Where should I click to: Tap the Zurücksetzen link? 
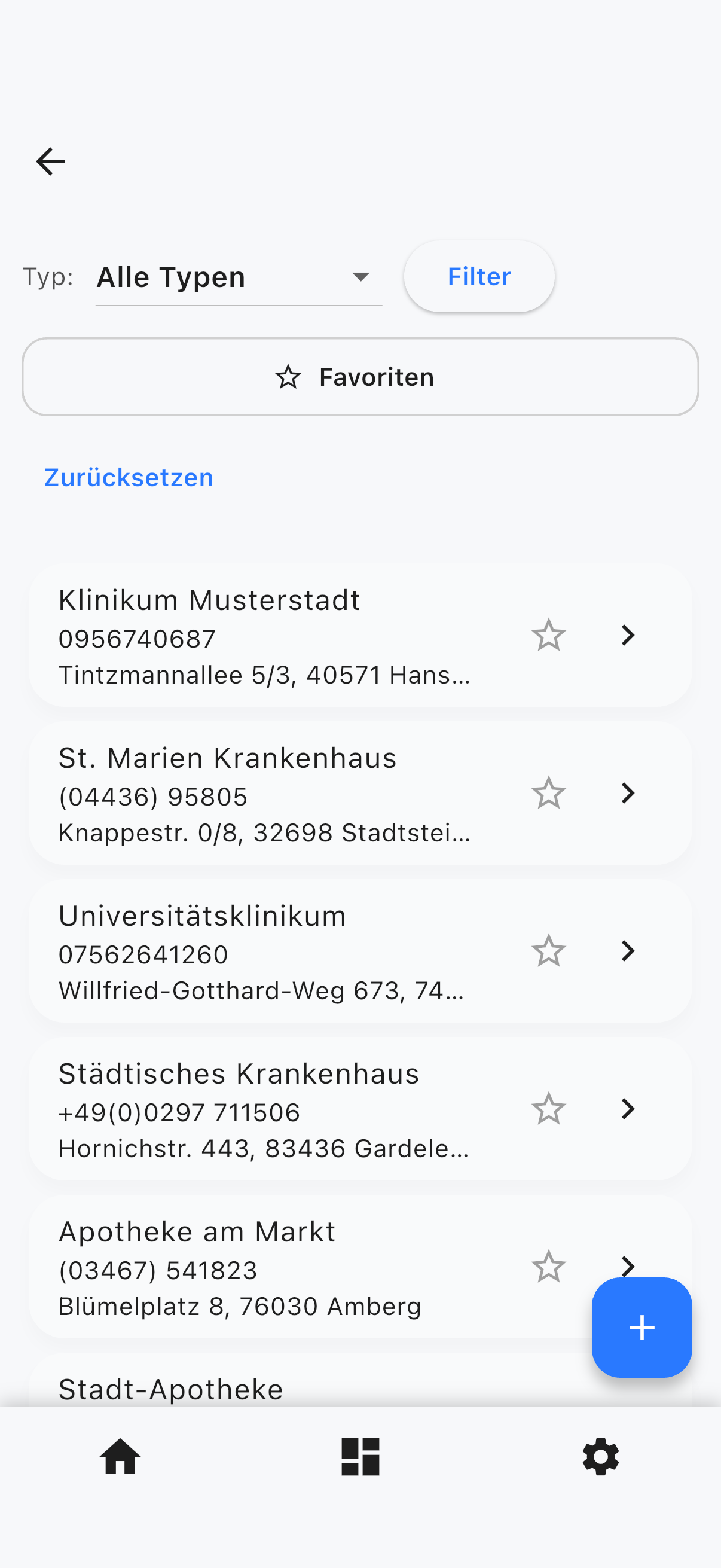(129, 477)
